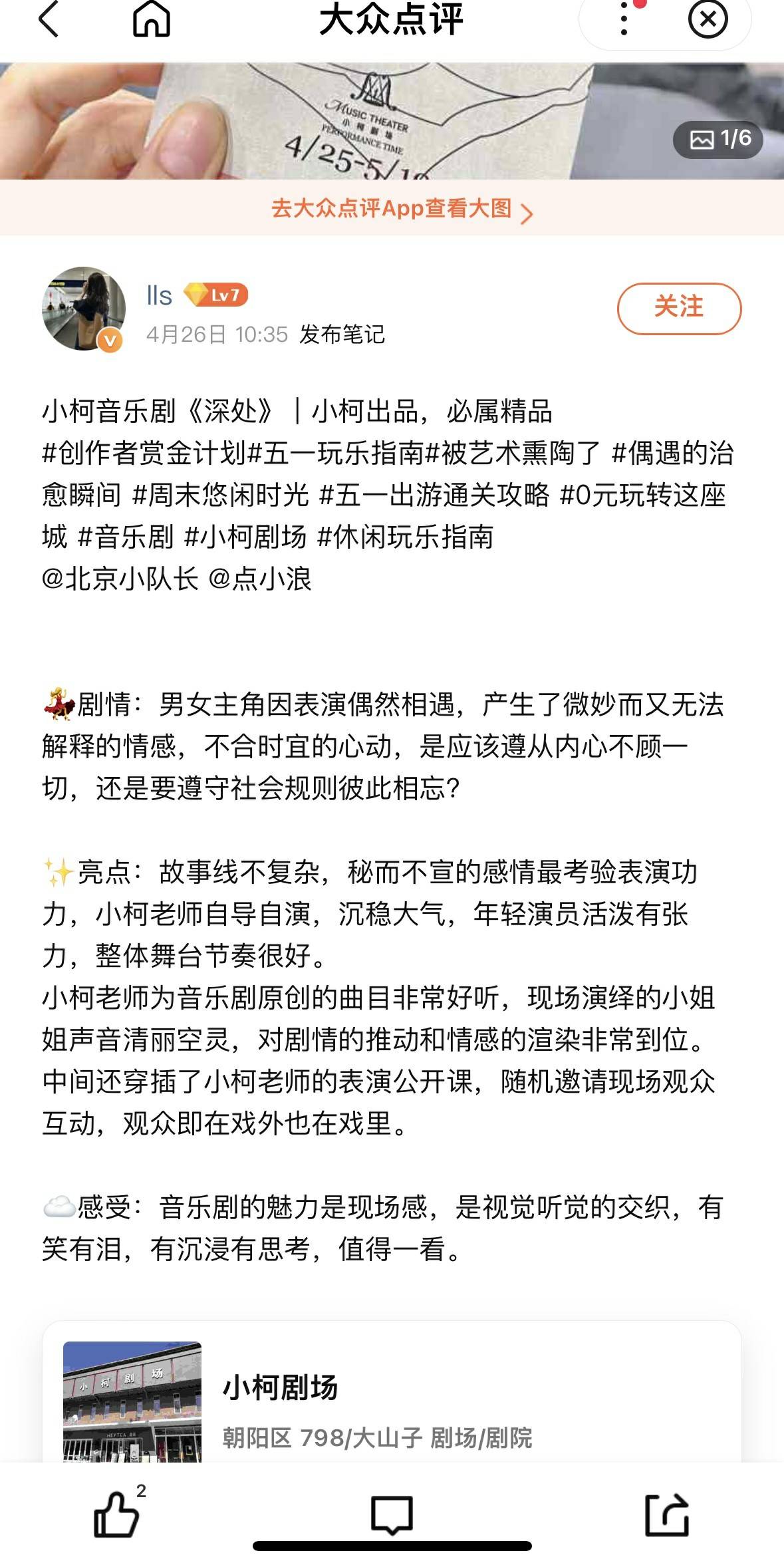Like this note with thumbs-up

click(117, 1514)
